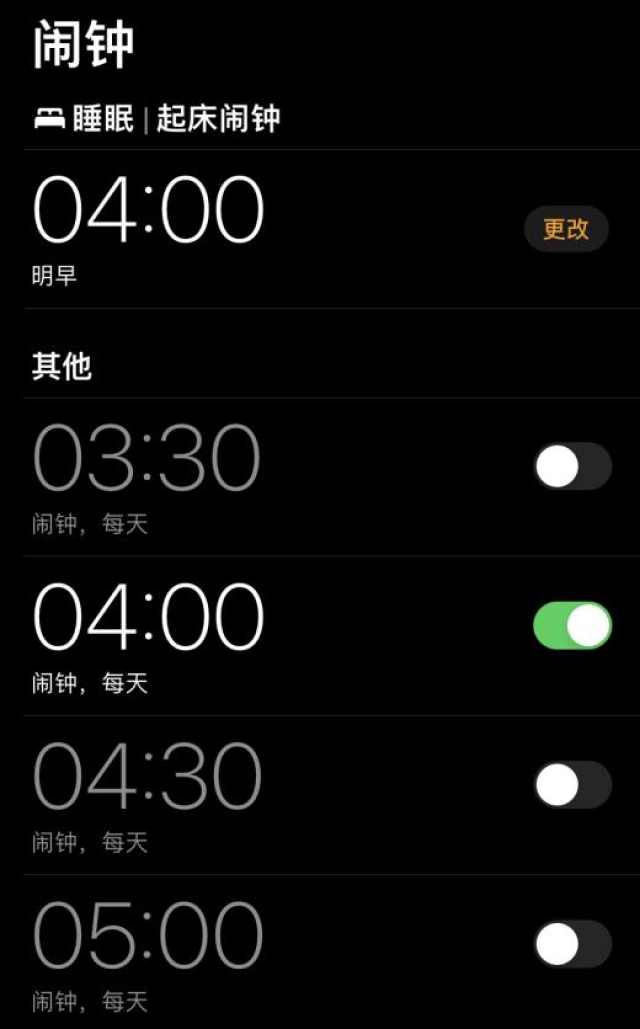Turn off the 04:00 daily alarm
640x1029 pixels.
pyautogui.click(x=572, y=625)
